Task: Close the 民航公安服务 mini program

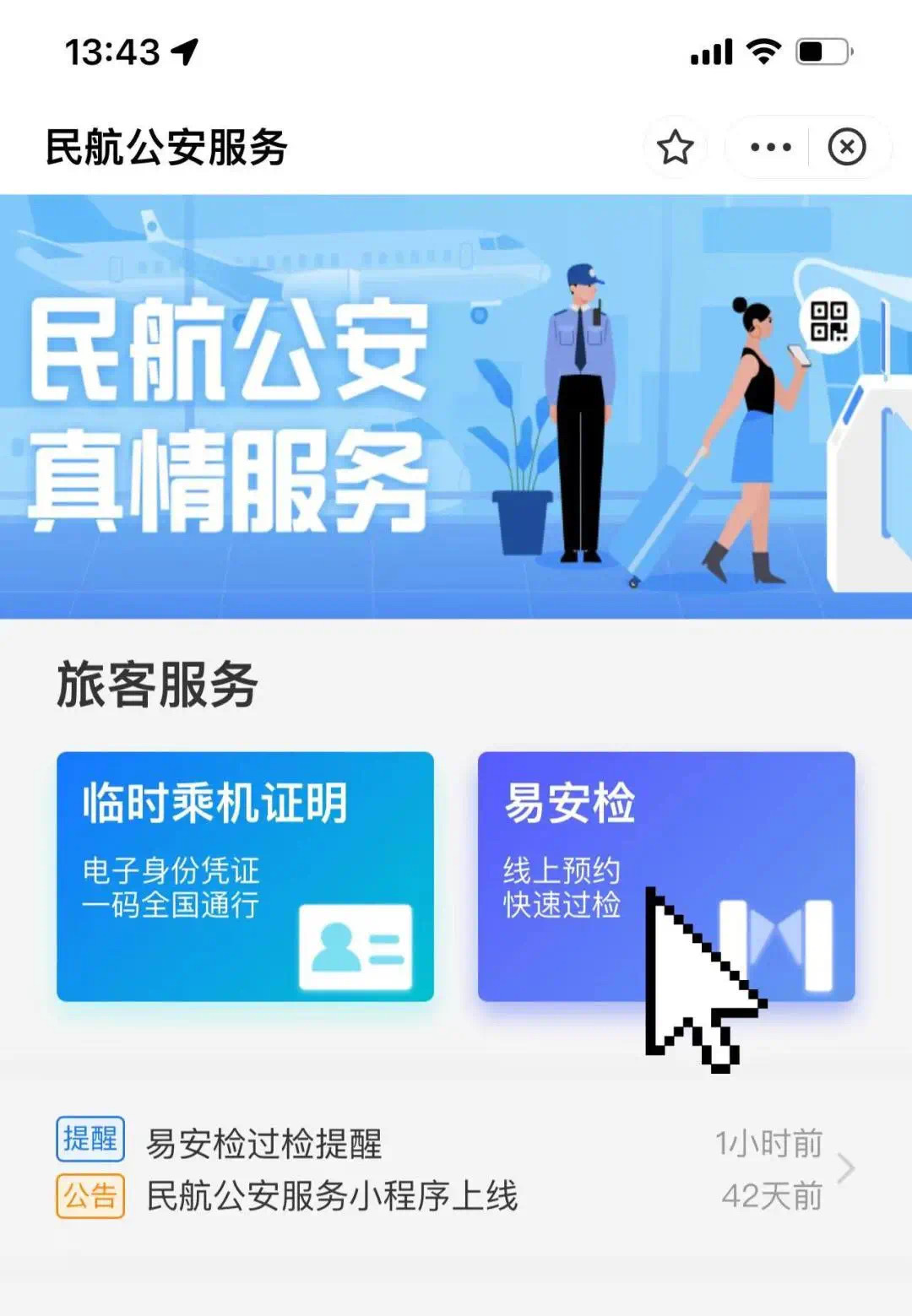Action: (x=846, y=148)
